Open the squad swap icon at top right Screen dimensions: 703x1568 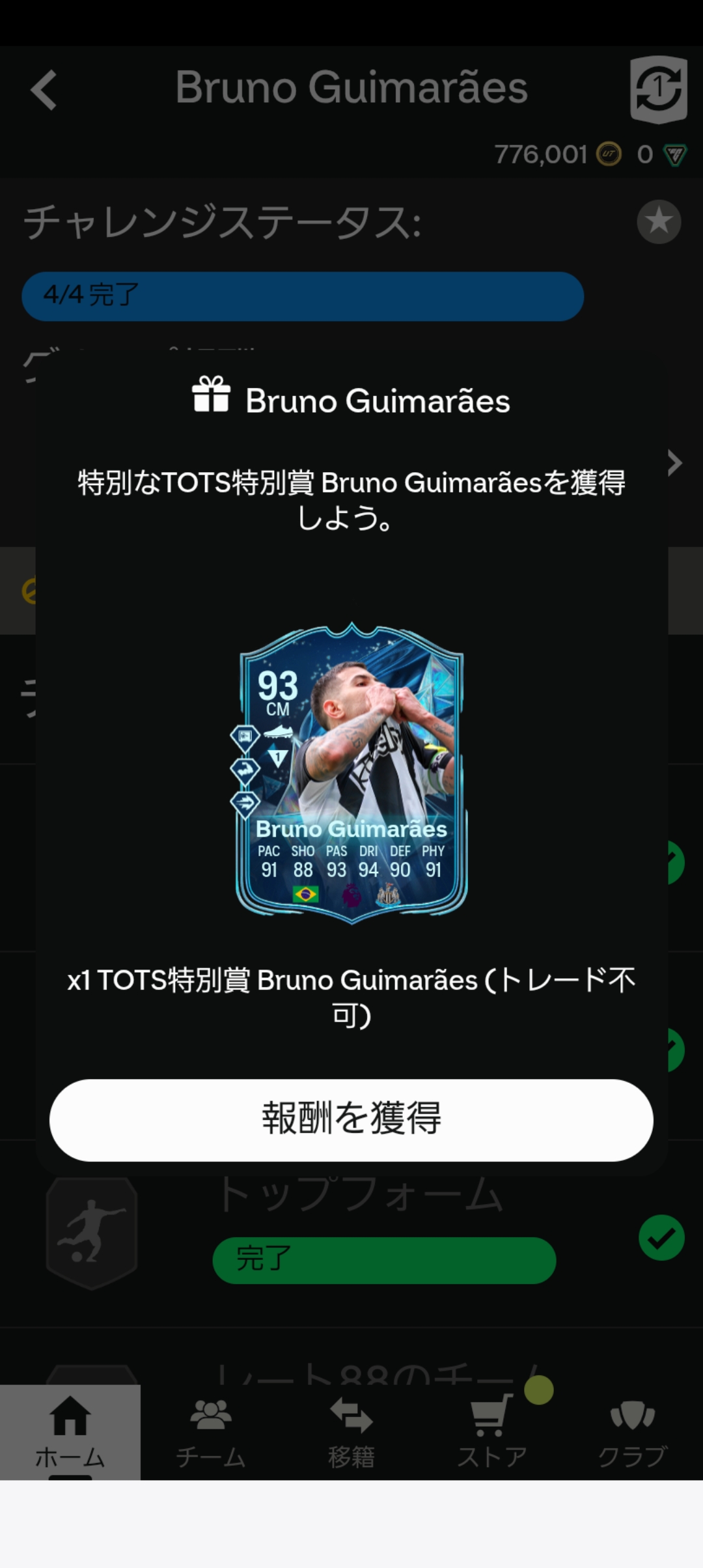tap(658, 90)
